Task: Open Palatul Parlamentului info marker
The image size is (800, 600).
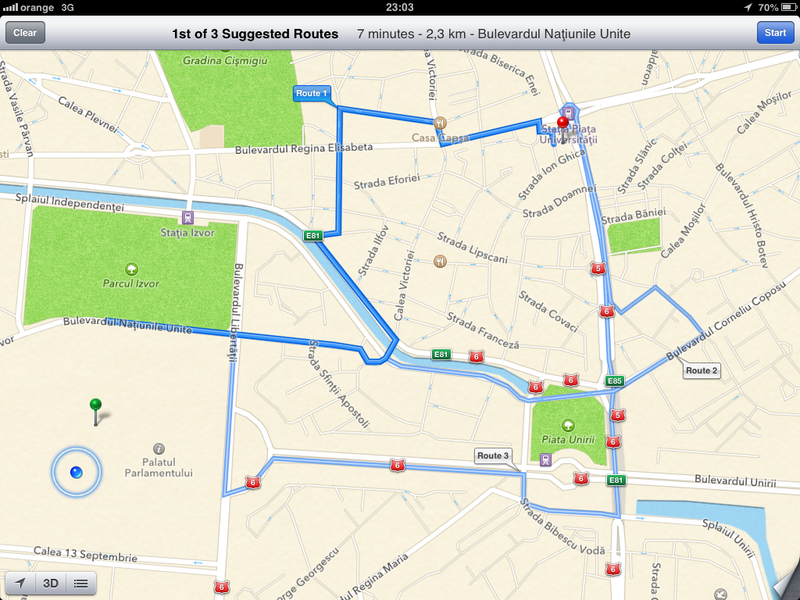Action: click(x=159, y=449)
